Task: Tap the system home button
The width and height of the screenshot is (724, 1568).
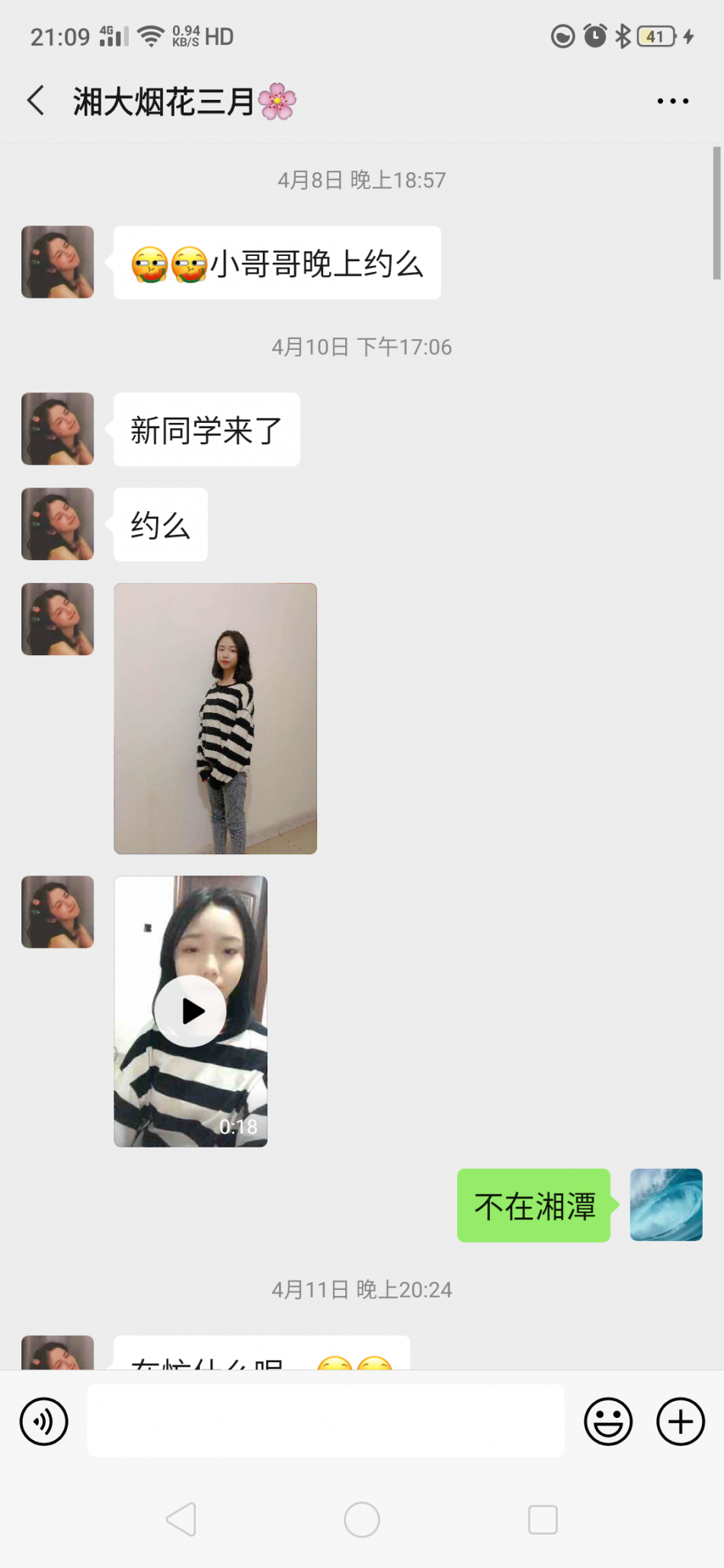Action: 362,1520
